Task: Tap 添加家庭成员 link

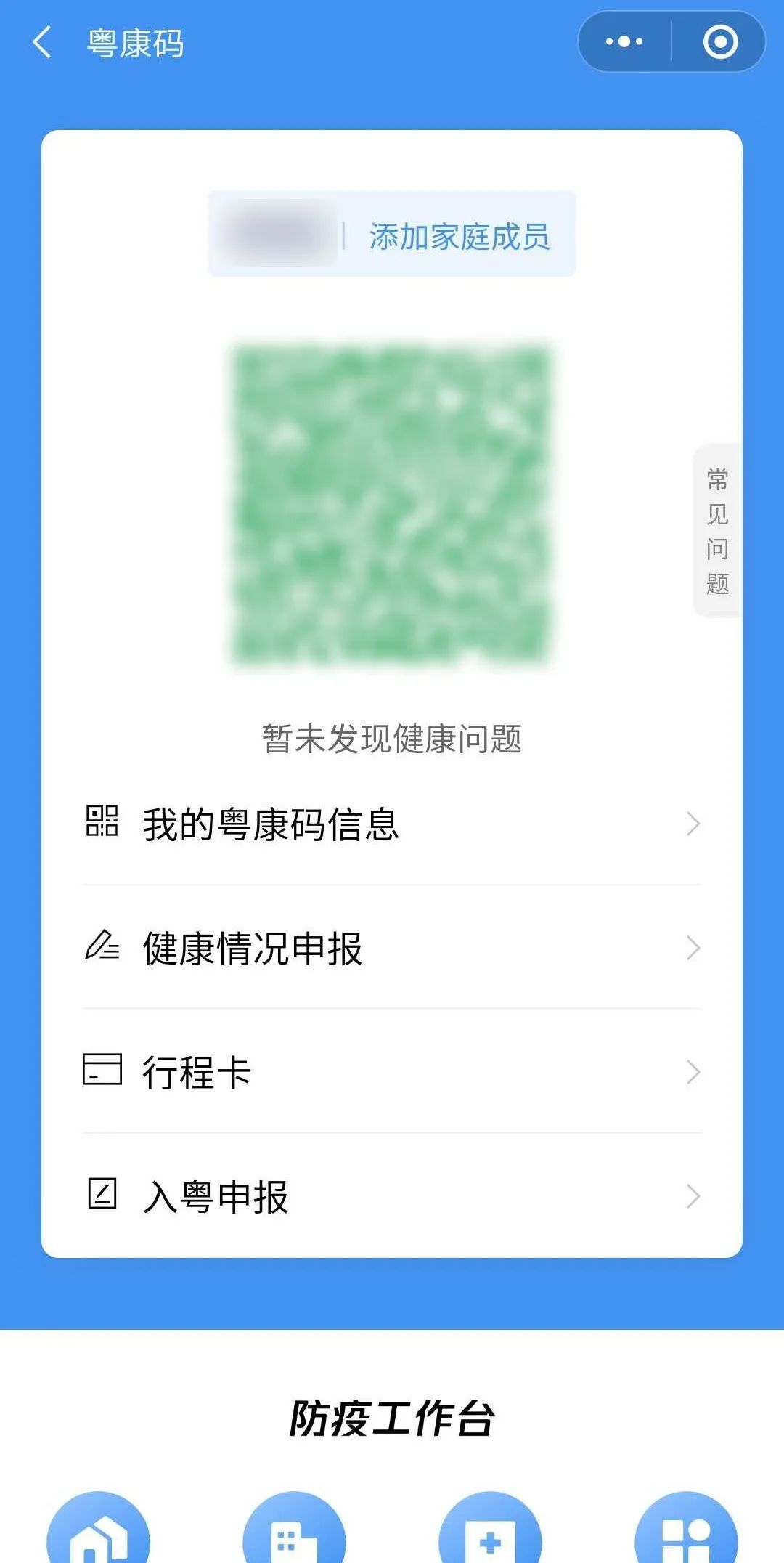Action: 459,236
